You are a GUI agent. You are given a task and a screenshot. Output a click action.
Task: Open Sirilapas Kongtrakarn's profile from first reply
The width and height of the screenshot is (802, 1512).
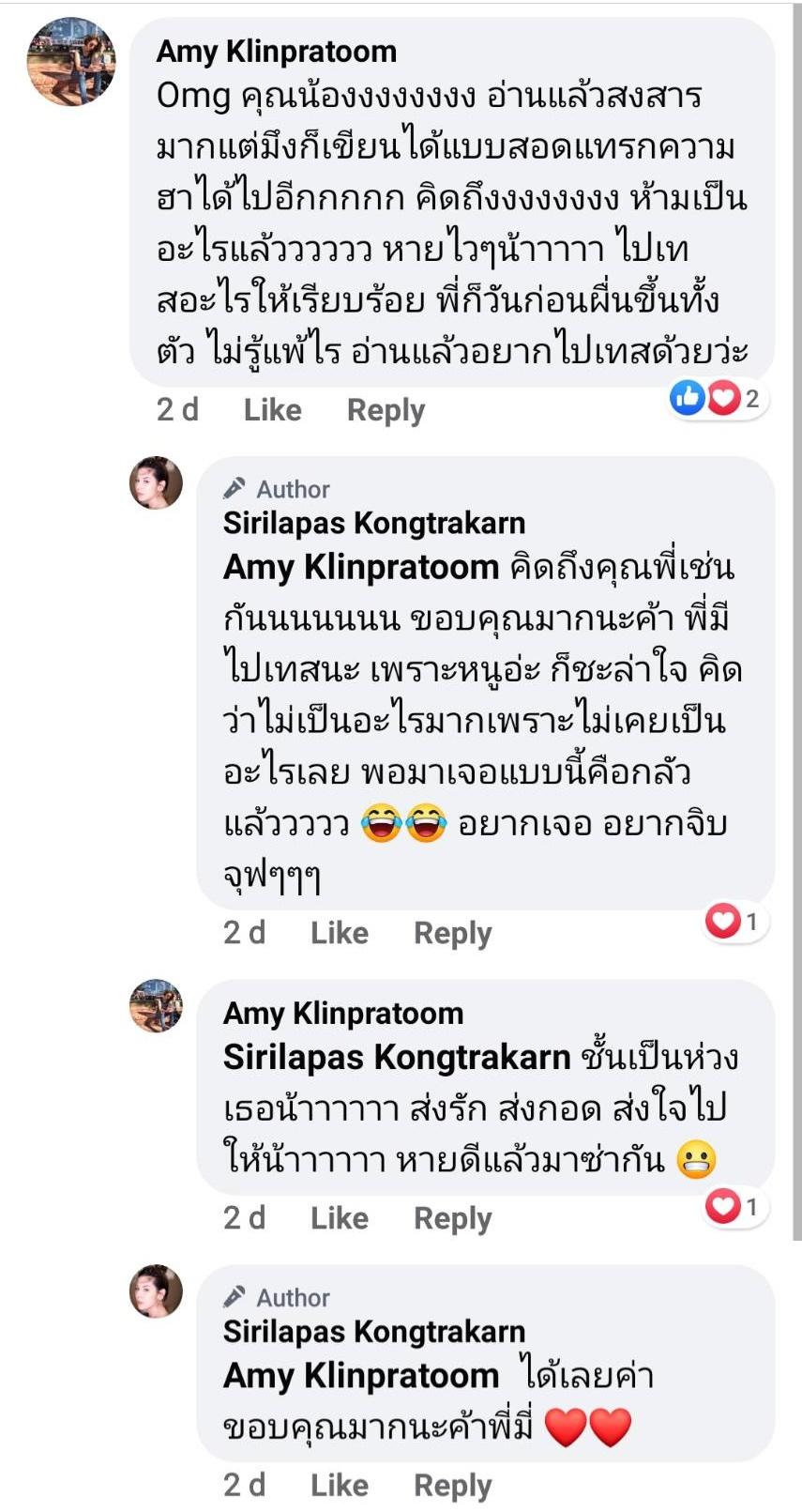[373, 523]
